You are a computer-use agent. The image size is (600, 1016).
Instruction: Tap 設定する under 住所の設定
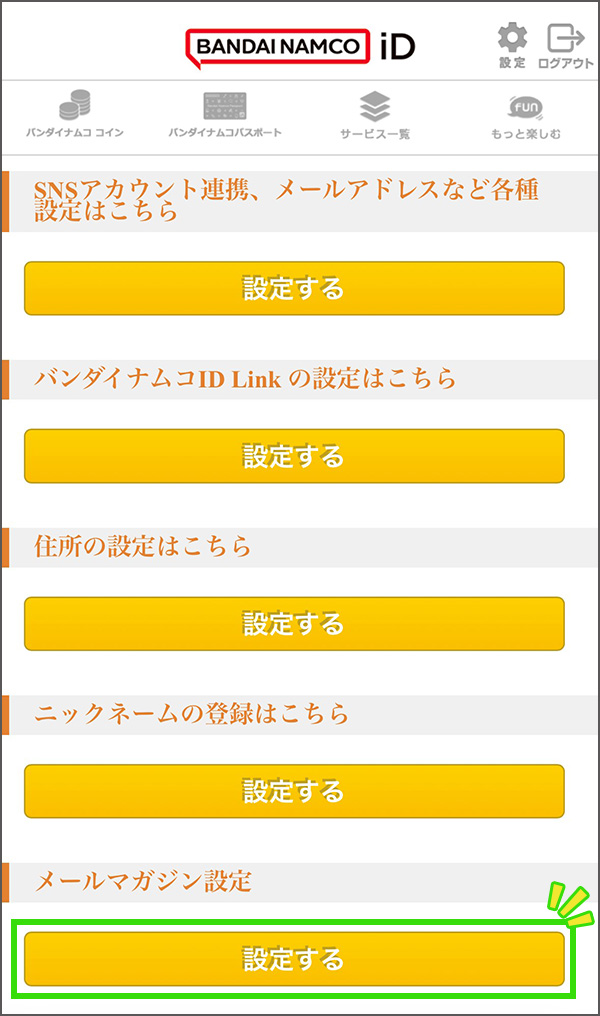pos(294,624)
